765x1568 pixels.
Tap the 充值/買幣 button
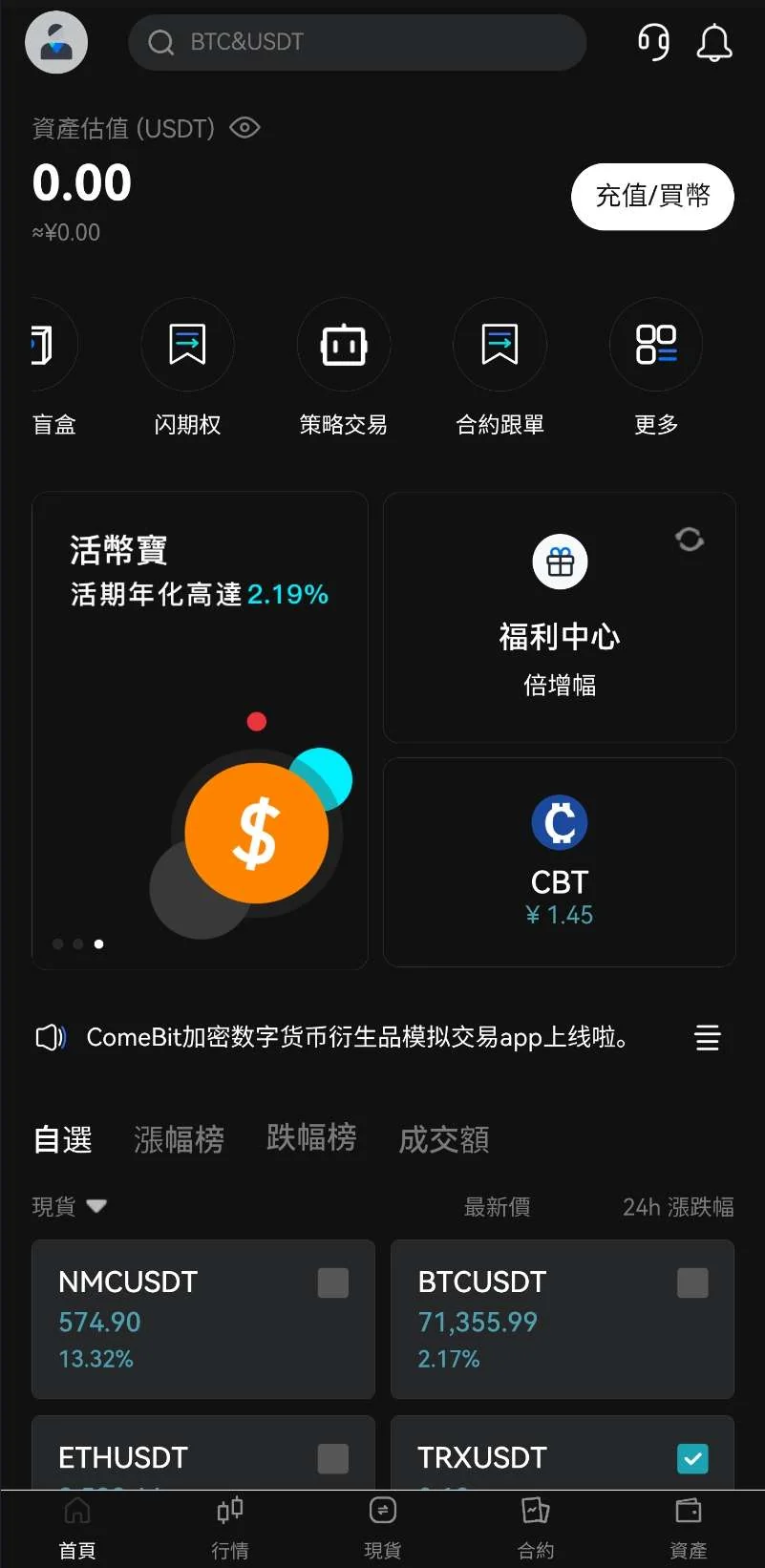652,197
